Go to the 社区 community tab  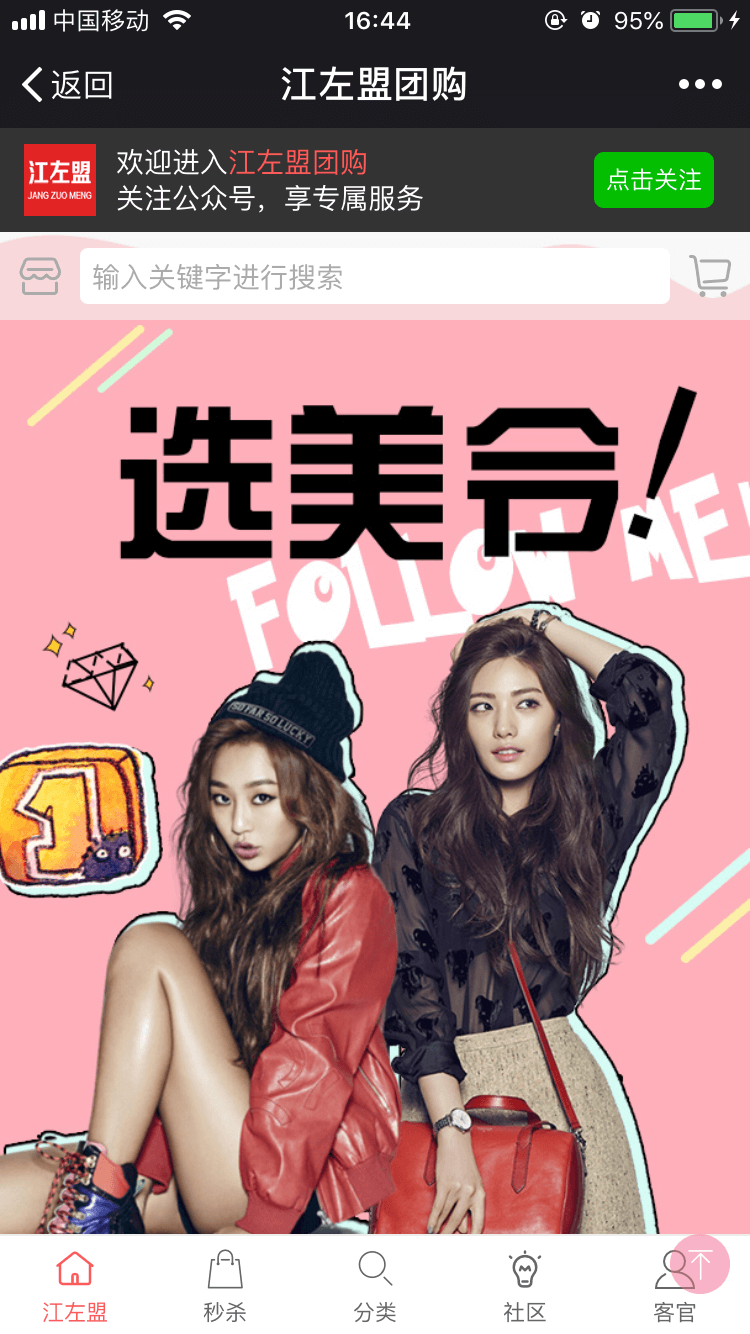tap(525, 1286)
